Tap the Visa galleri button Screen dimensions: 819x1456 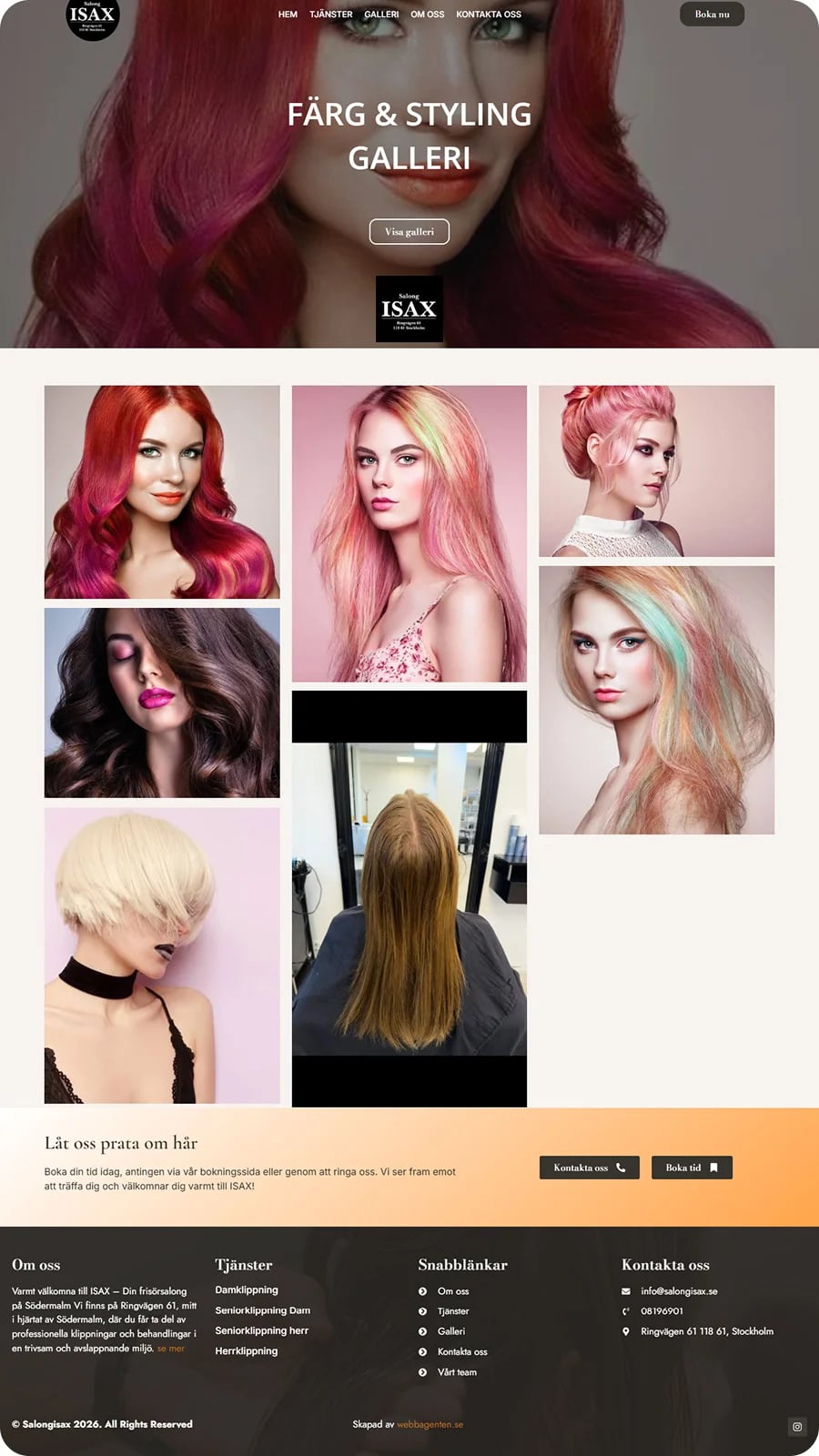tap(409, 232)
